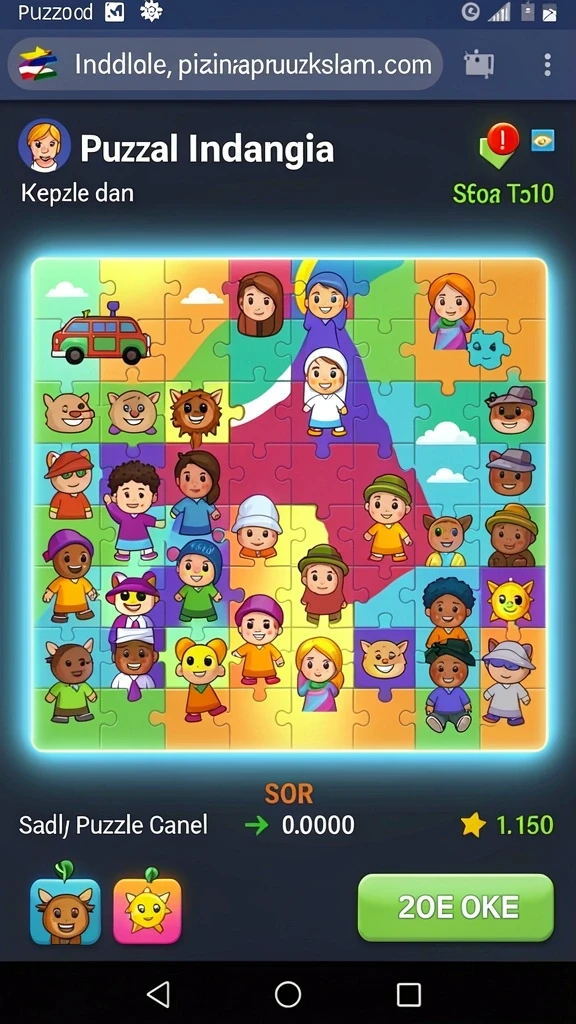This screenshot has width=576, height=1024.
Task: Open the tabs icon beside the address bar
Action: click(x=479, y=65)
